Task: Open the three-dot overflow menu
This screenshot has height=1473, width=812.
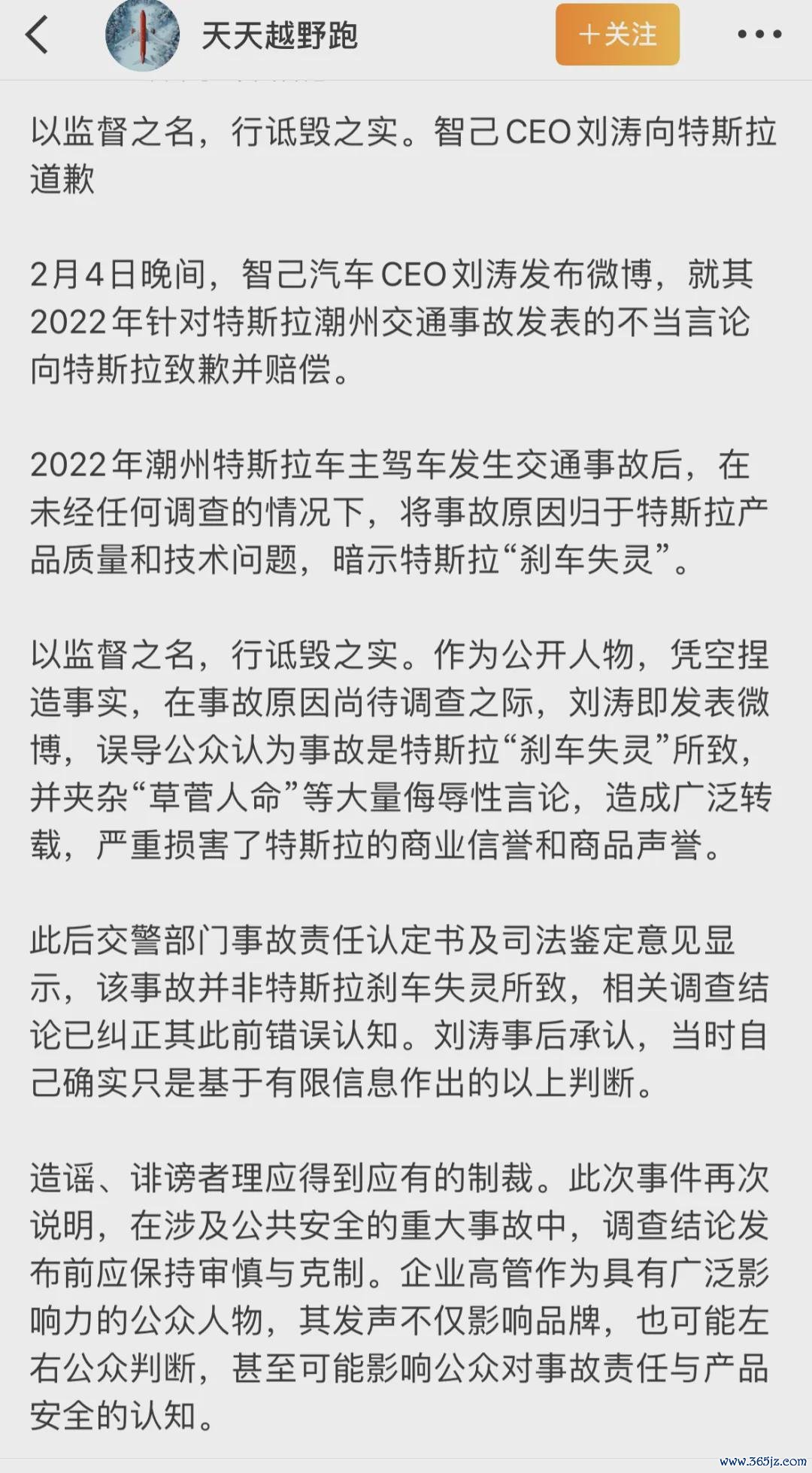Action: (x=759, y=34)
